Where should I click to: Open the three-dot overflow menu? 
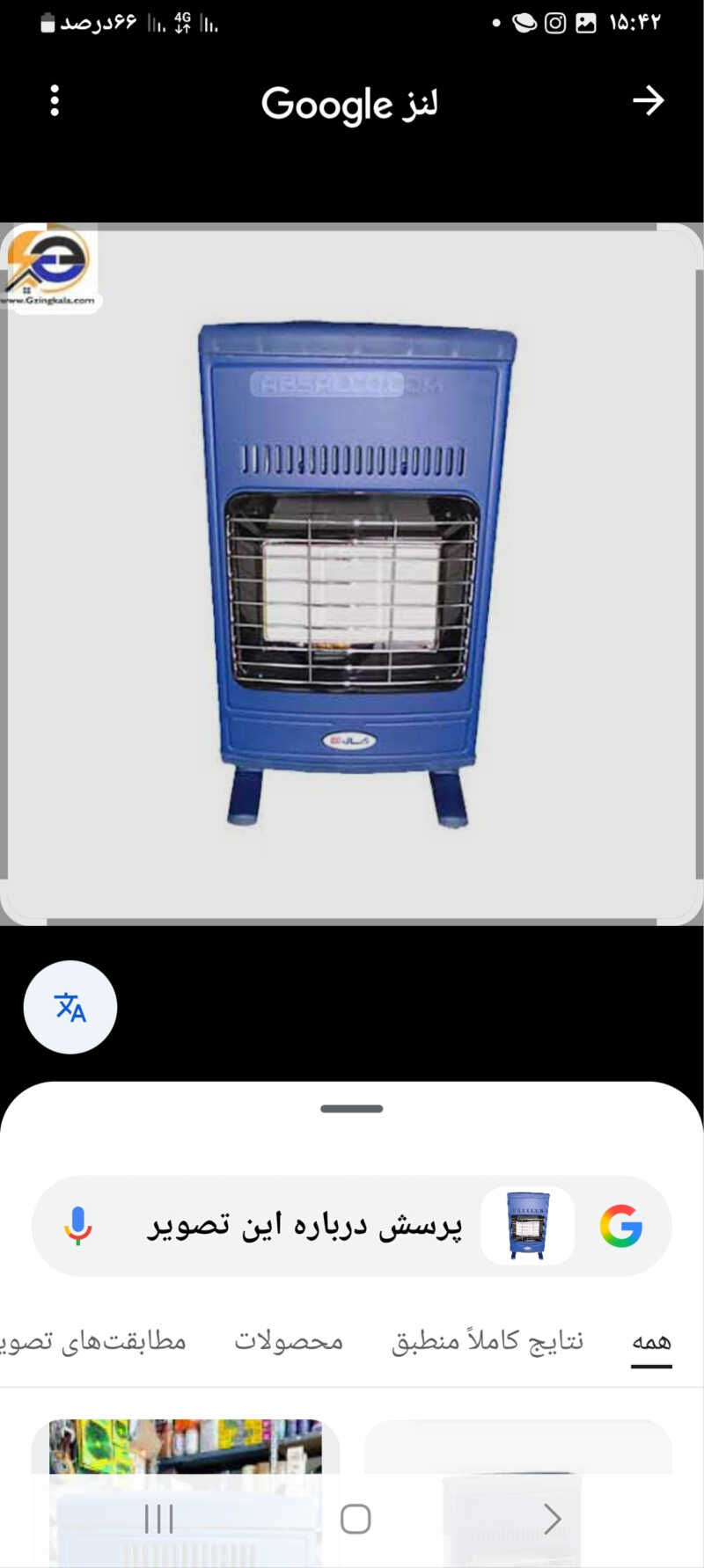point(55,101)
